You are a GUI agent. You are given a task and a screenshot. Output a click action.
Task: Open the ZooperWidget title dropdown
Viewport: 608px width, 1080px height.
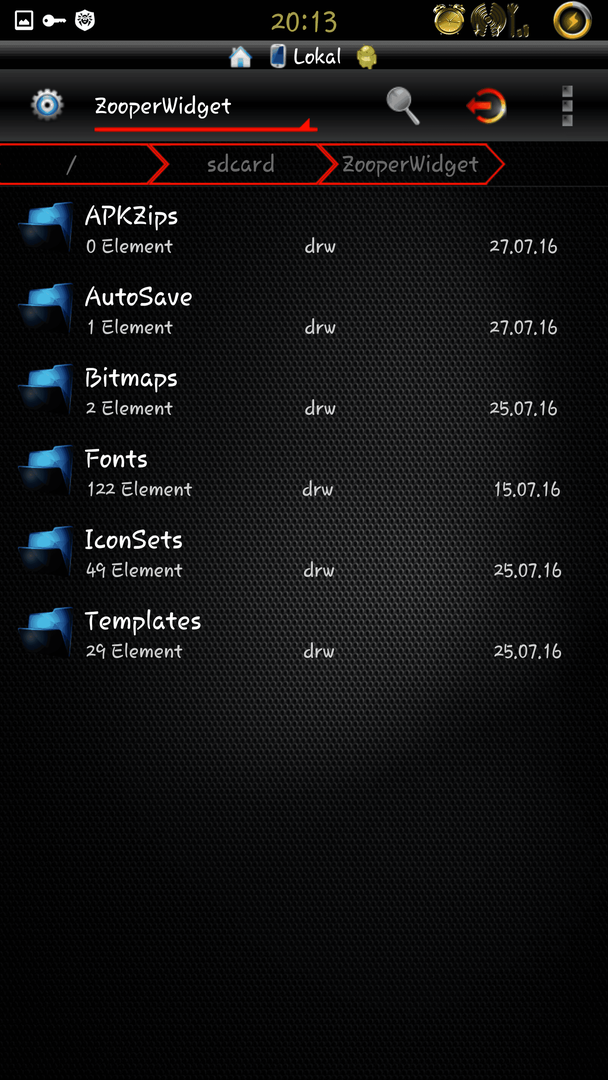point(206,109)
